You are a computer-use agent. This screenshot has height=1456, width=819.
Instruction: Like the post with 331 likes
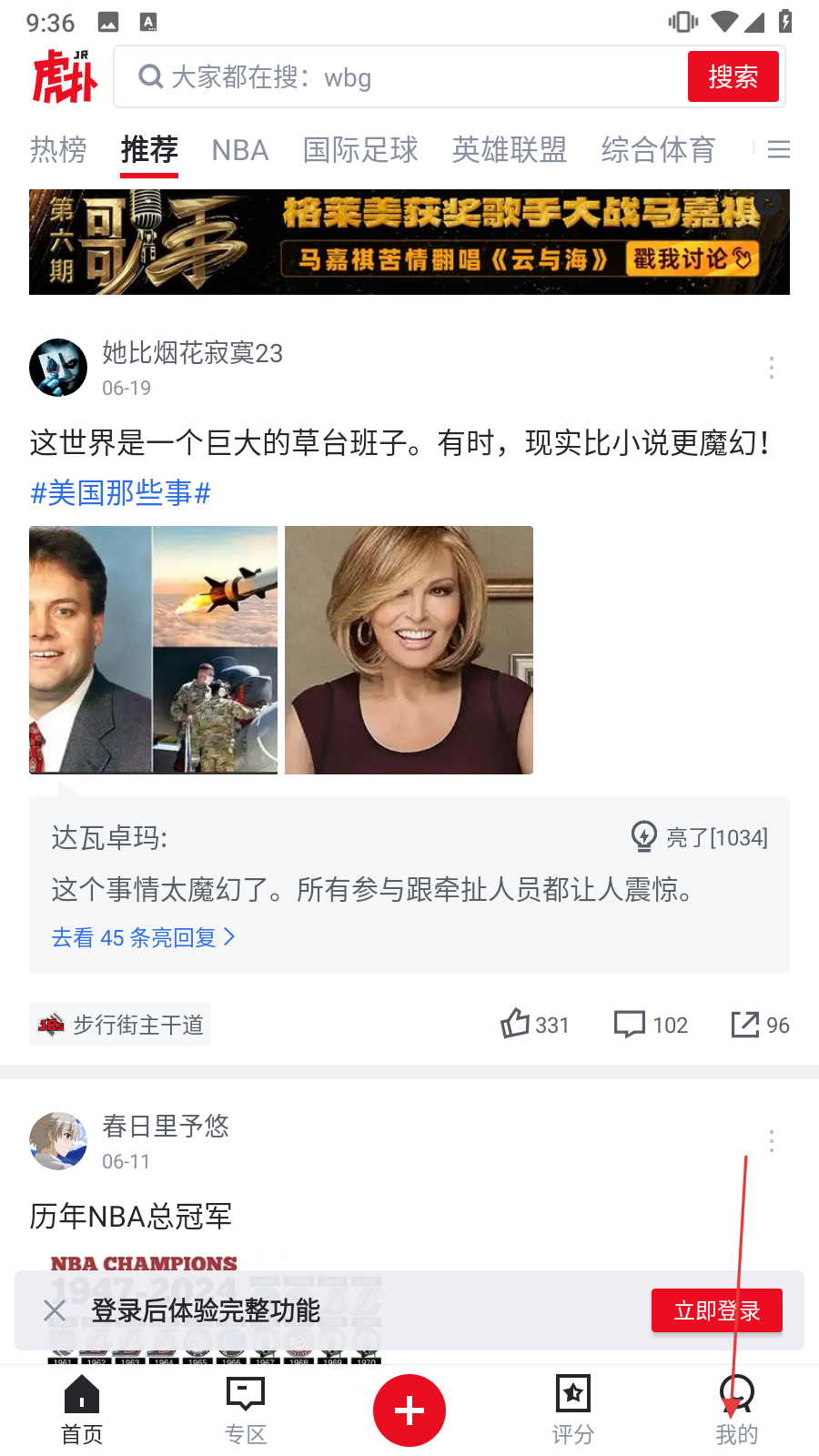(x=534, y=1025)
